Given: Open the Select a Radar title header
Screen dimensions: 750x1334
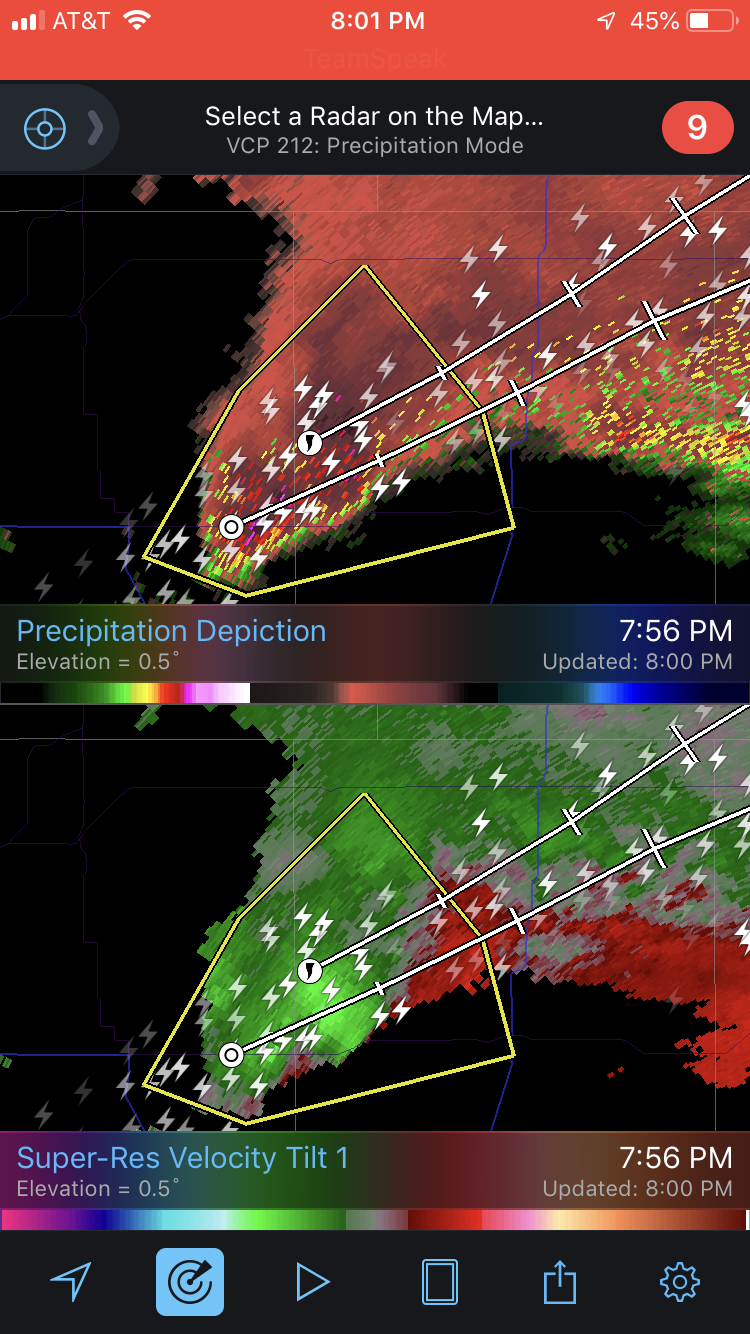Looking at the screenshot, I should tap(374, 129).
